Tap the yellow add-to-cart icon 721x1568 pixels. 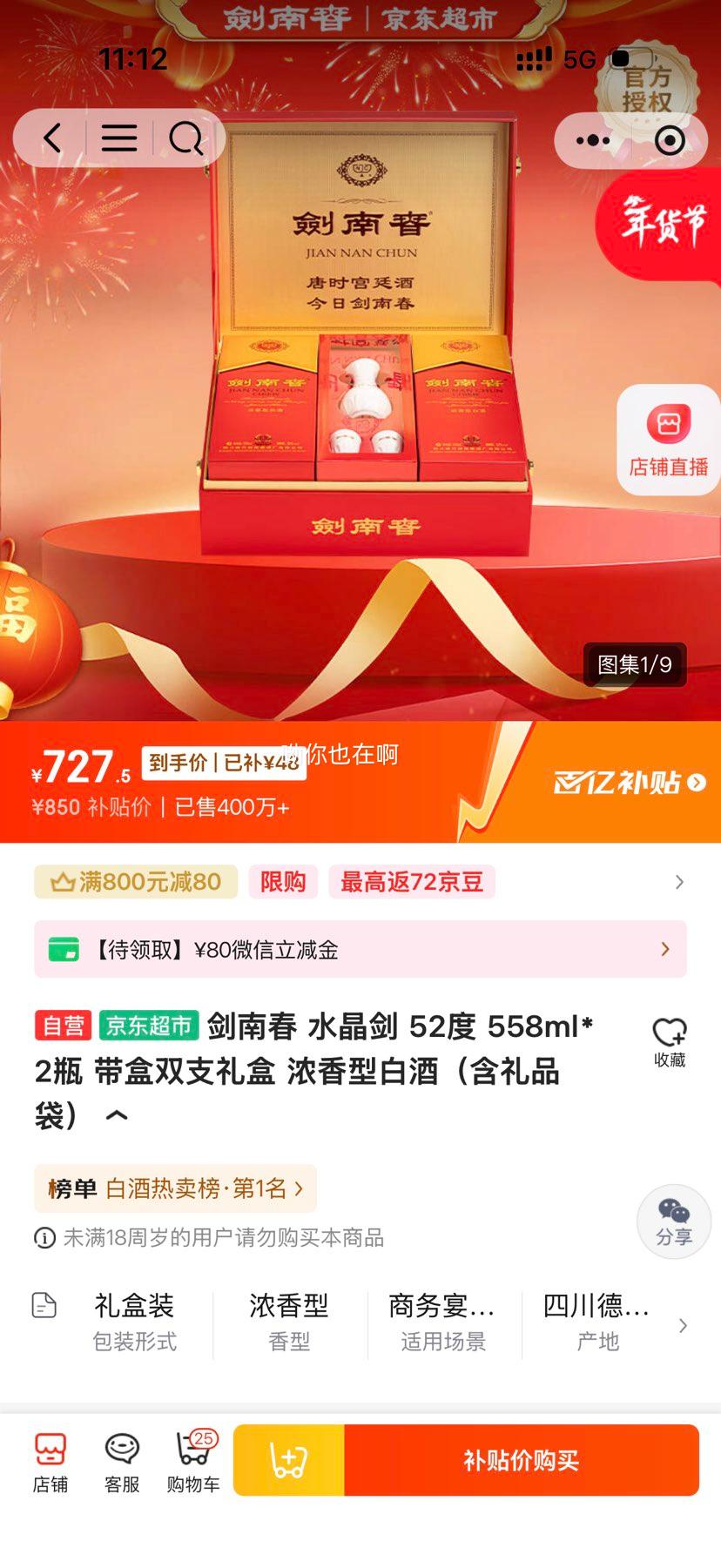coord(287,1461)
